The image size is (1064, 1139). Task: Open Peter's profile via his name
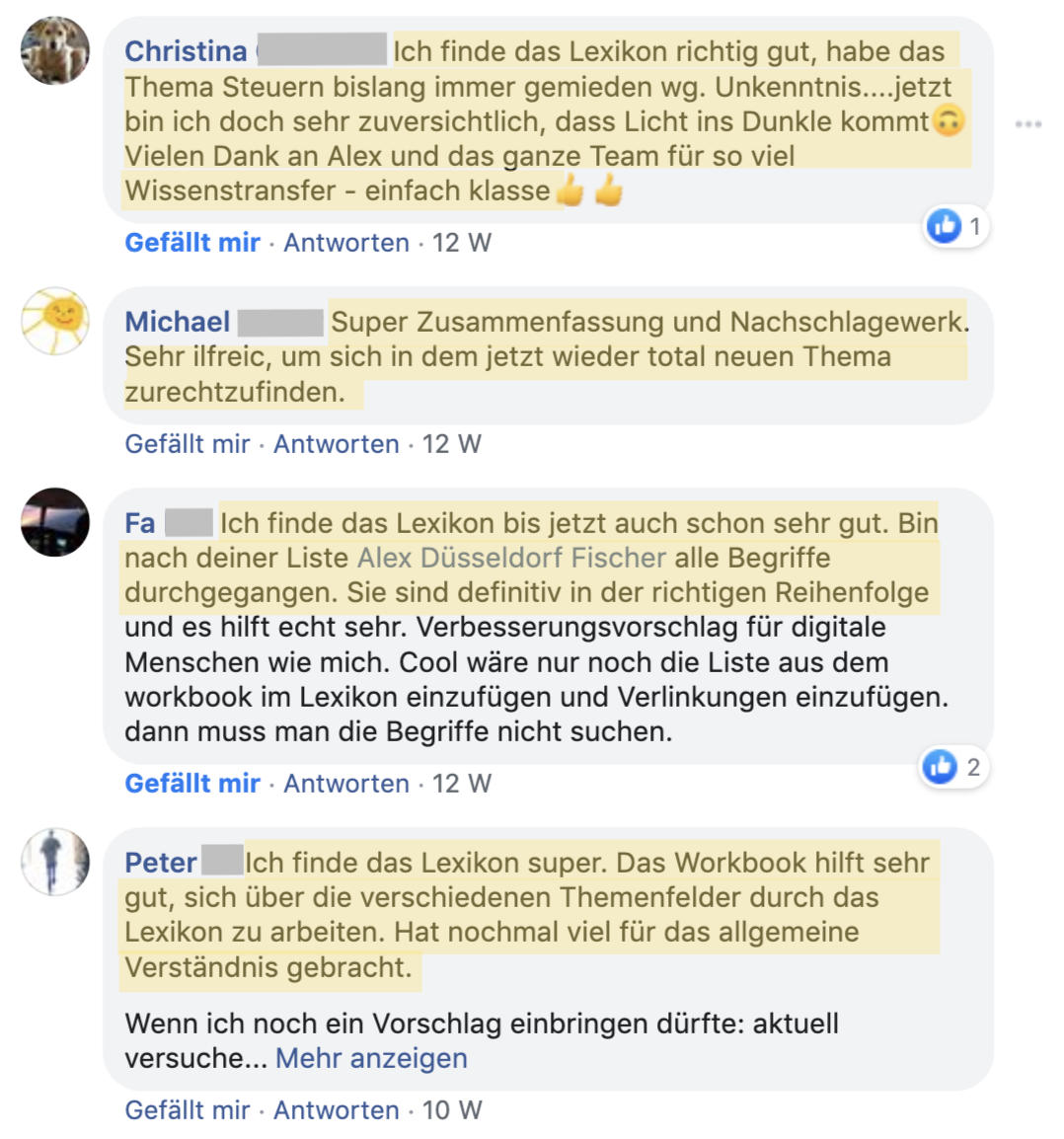[161, 863]
